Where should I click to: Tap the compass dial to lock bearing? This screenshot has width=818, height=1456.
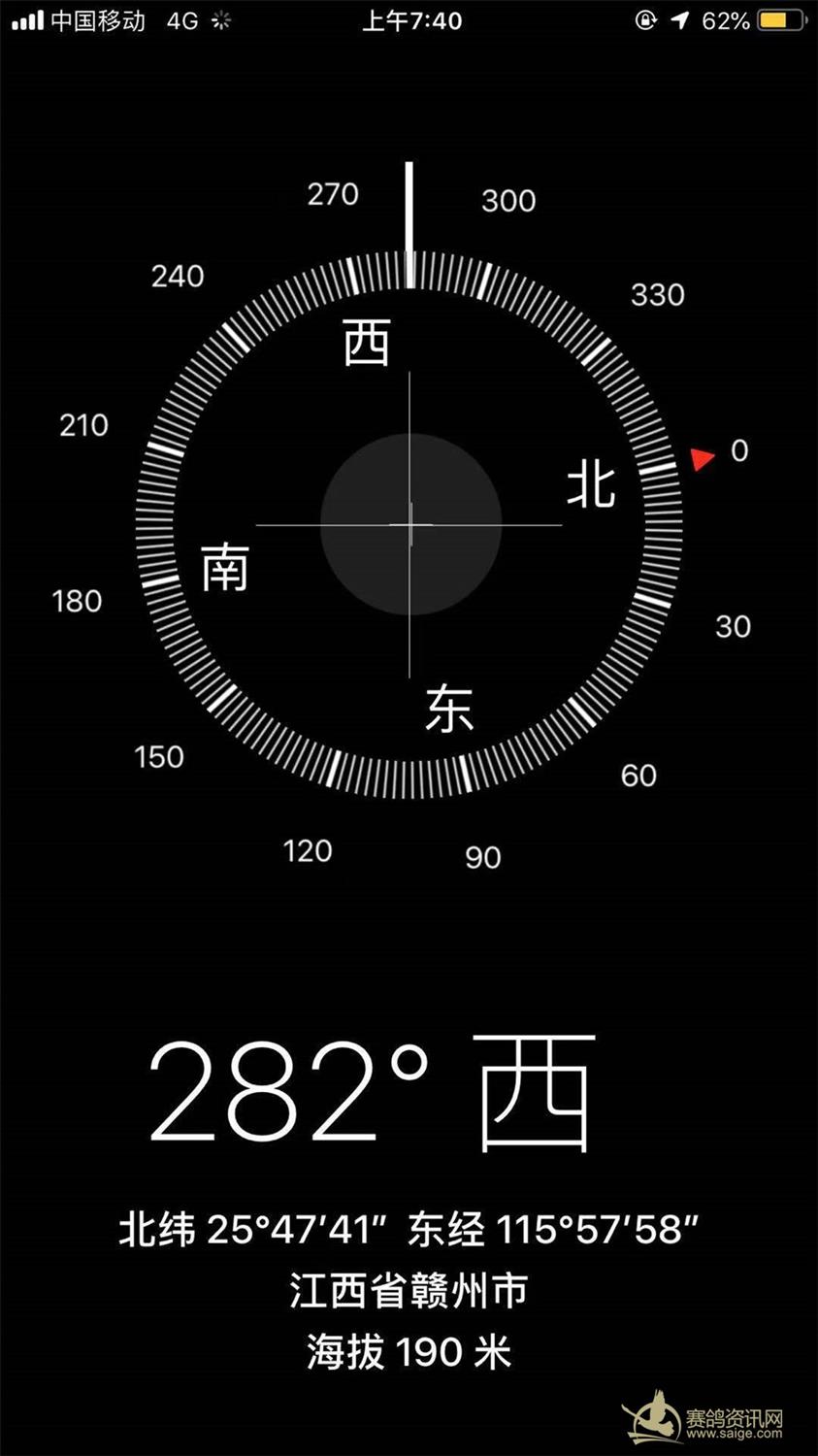point(409,524)
